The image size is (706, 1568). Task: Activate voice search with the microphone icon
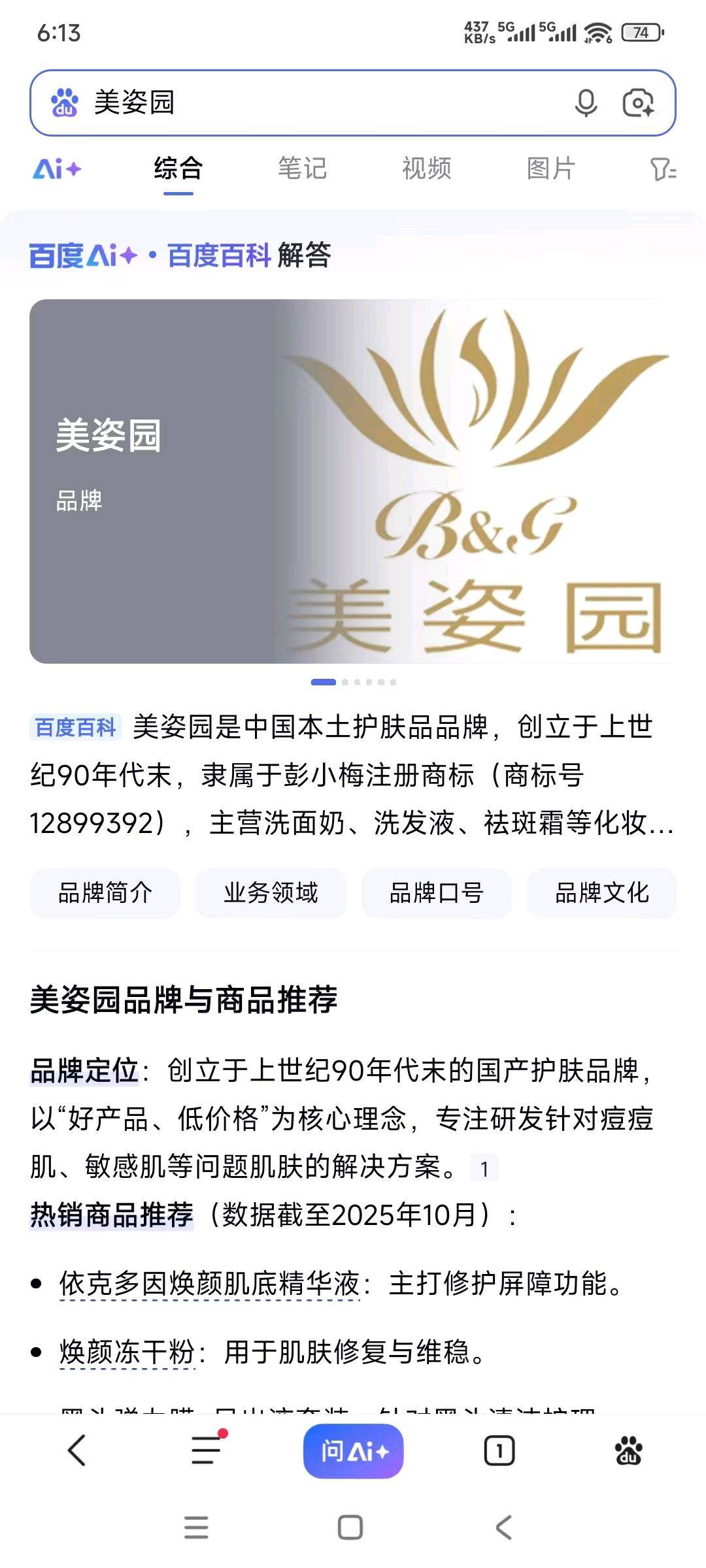(x=586, y=101)
